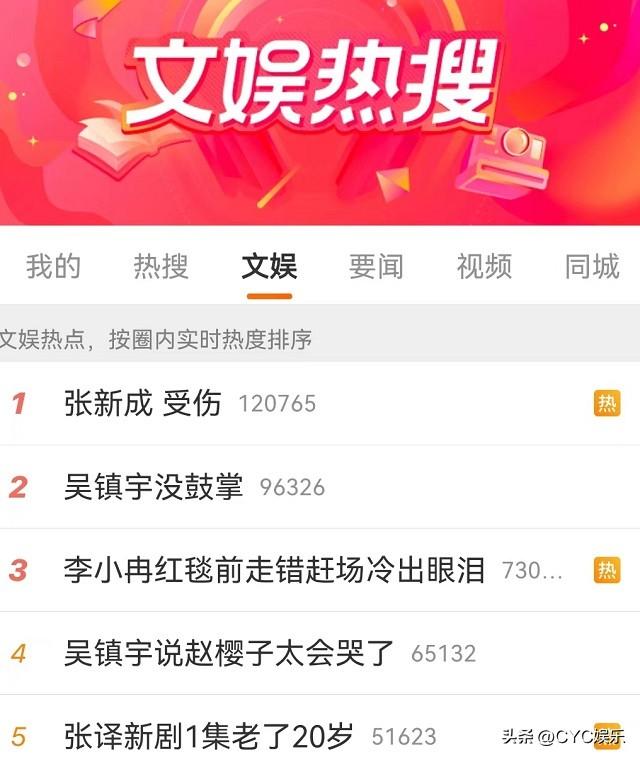
Task: Open trending topic 张新成 受伤
Action: point(143,404)
